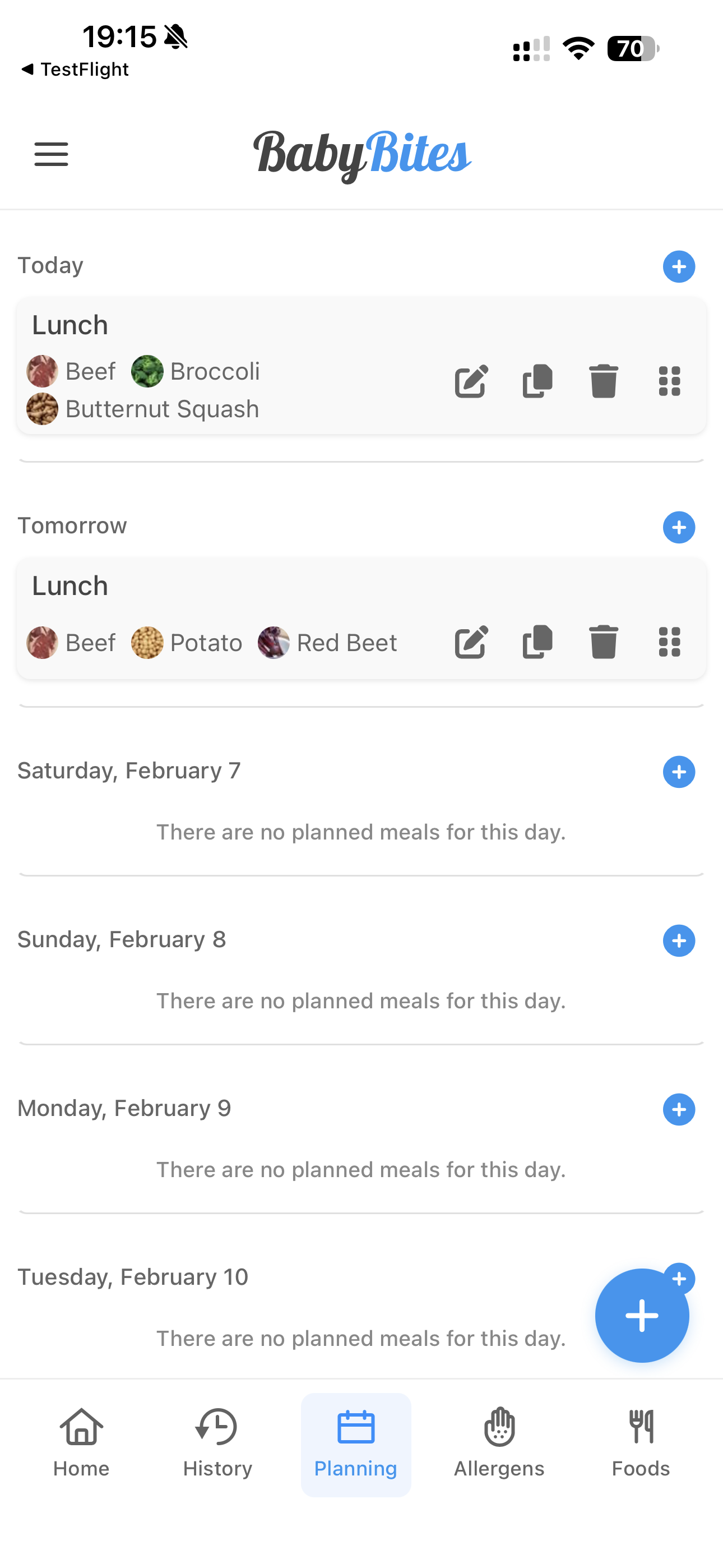723x1568 pixels.
Task: Edit today's Lunch meal
Action: 470,382
